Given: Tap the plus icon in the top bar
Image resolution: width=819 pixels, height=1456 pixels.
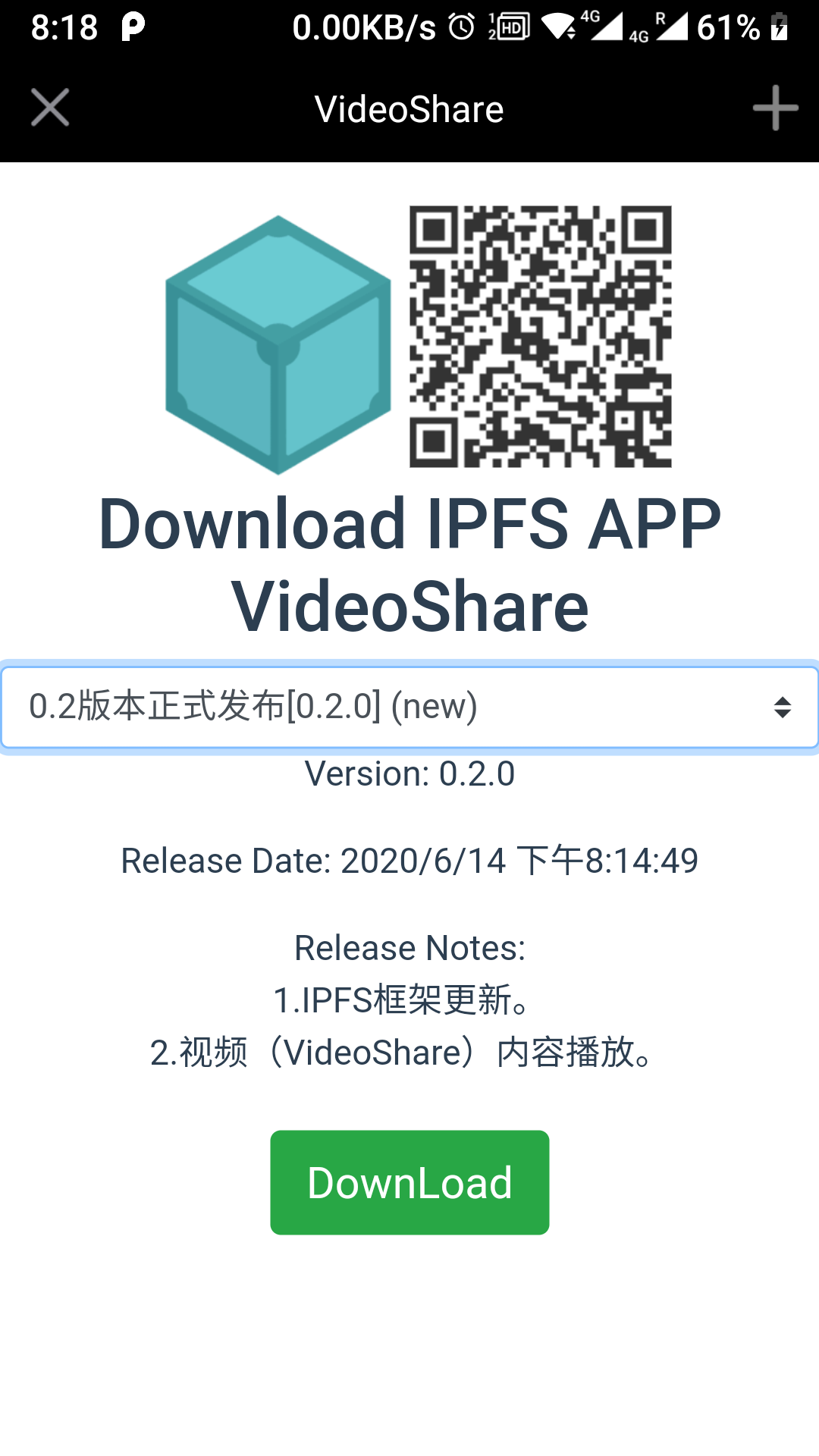Looking at the screenshot, I should coord(775,108).
